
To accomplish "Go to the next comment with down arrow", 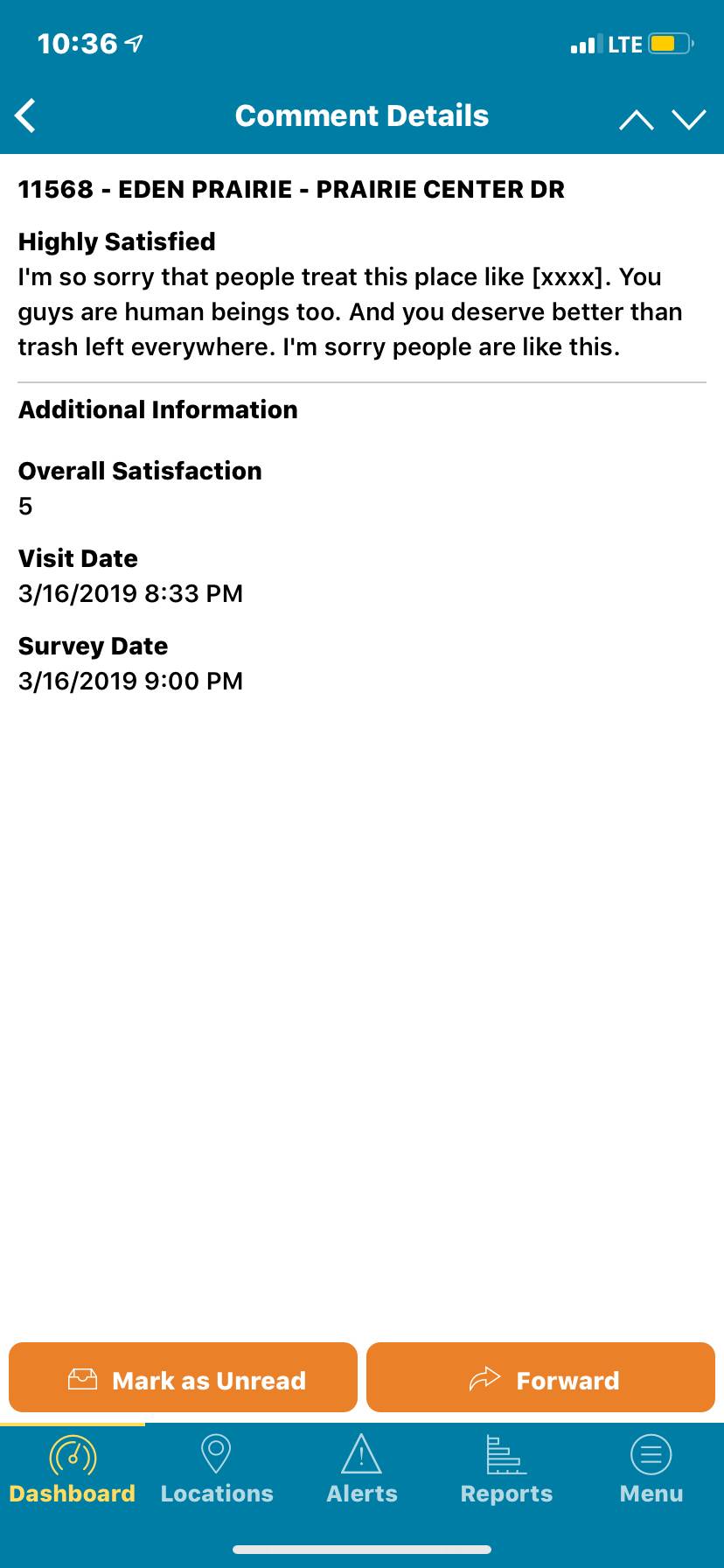I will tap(689, 120).
